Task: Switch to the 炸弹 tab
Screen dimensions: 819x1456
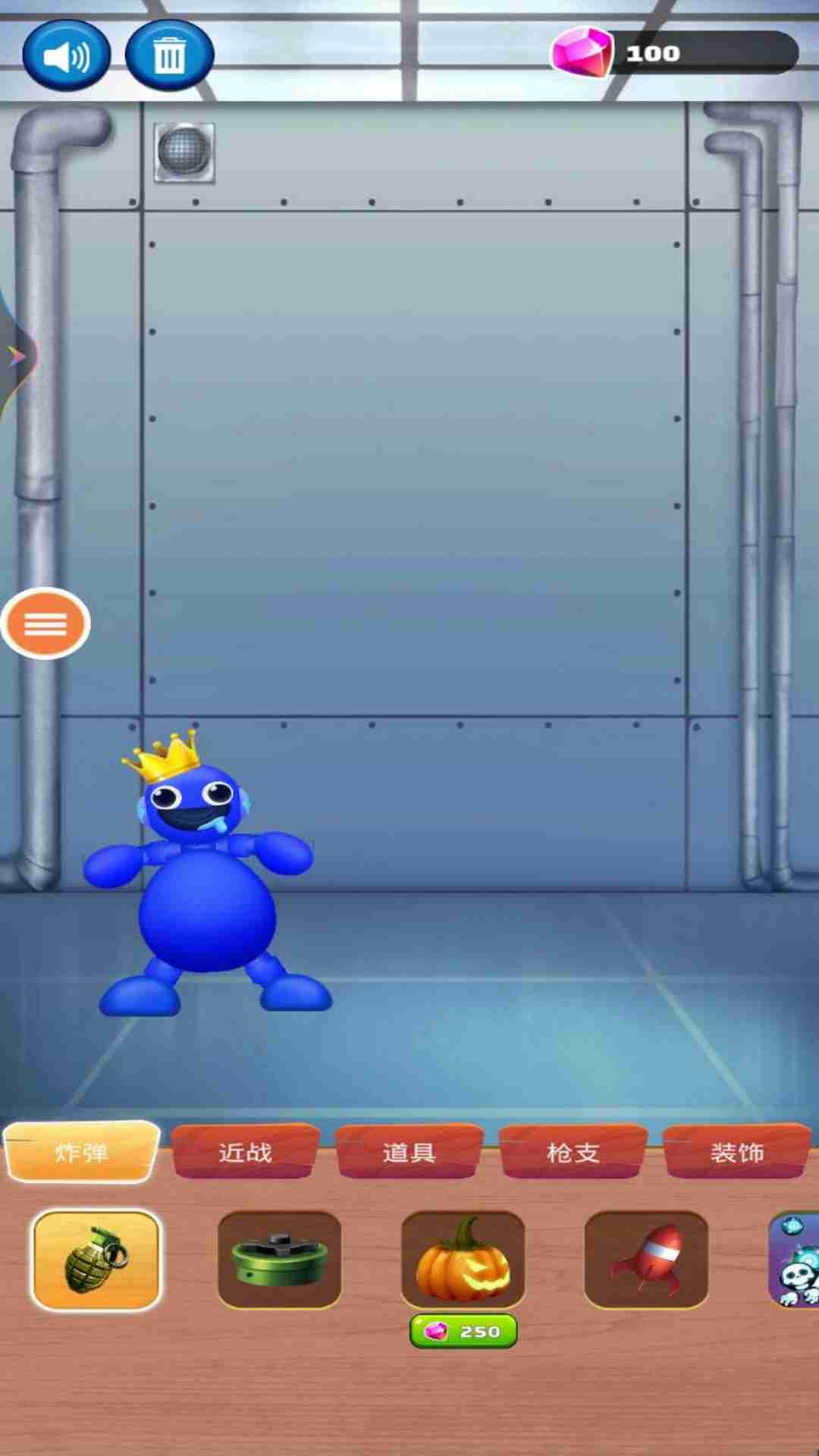Action: click(81, 1153)
